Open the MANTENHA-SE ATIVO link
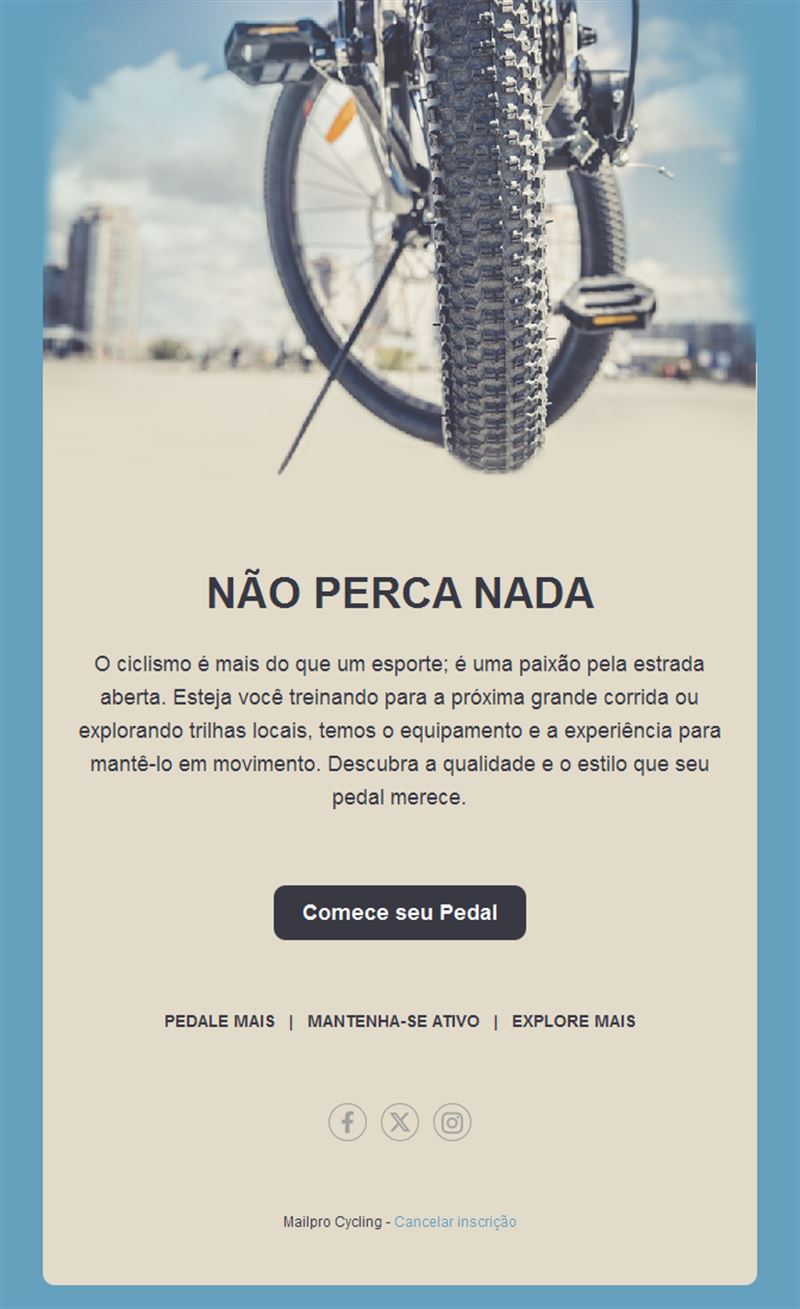Screen dimensions: 800x1309 tap(393, 1021)
